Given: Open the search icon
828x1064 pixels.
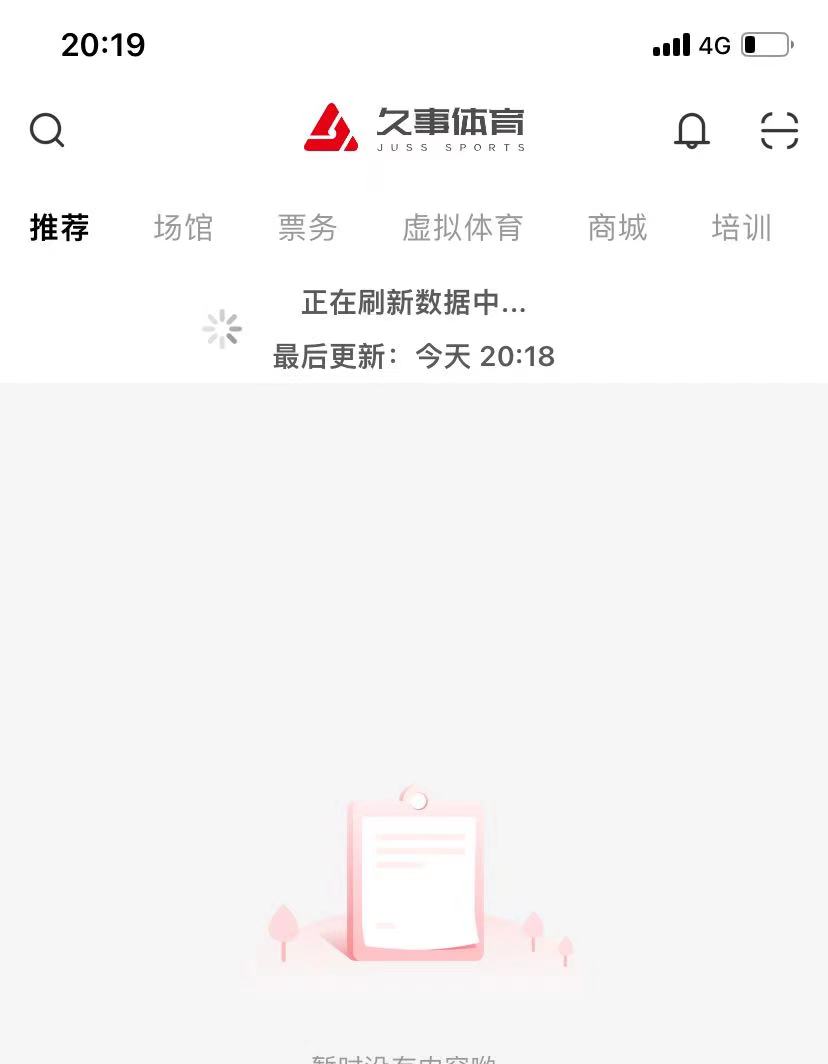Looking at the screenshot, I should coord(47,130).
